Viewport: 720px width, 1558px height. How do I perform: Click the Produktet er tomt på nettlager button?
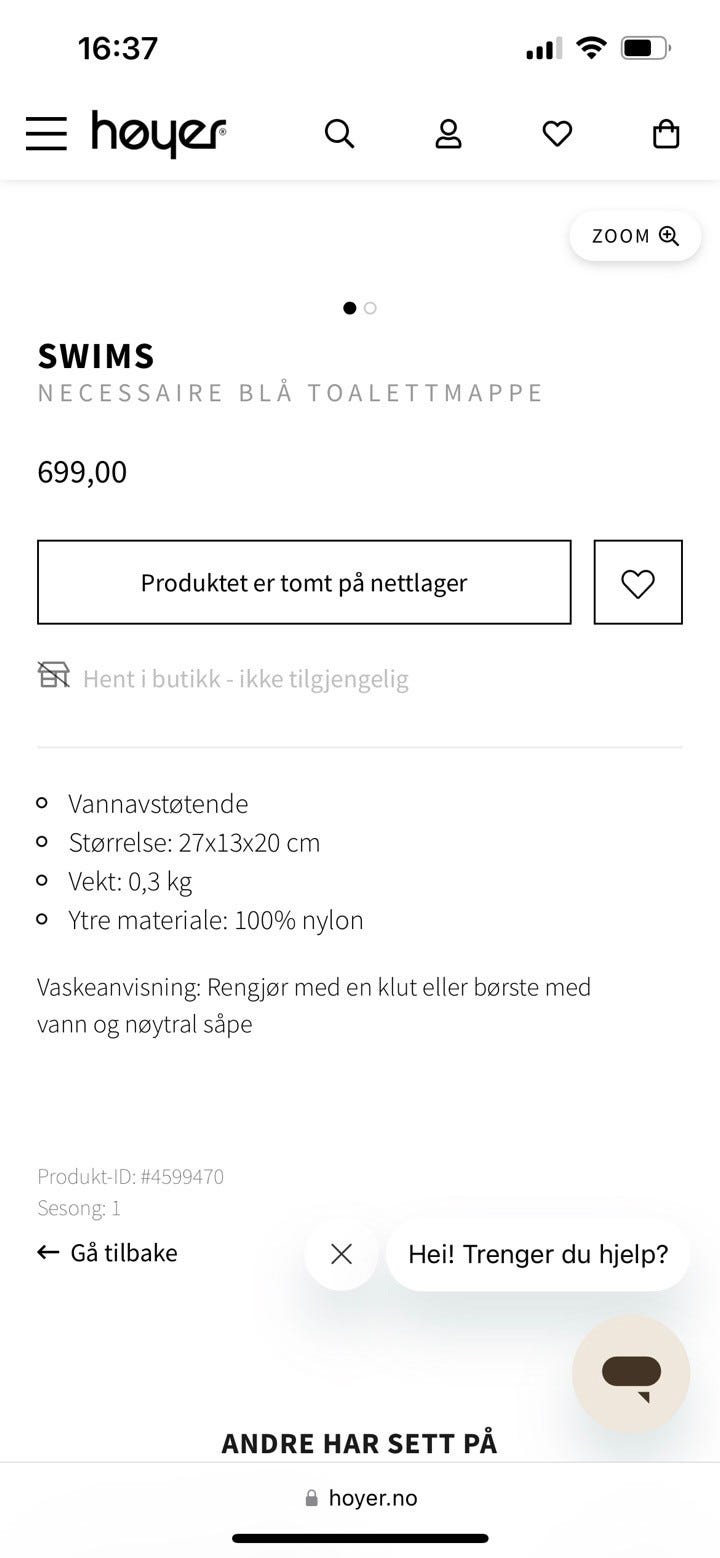click(304, 582)
